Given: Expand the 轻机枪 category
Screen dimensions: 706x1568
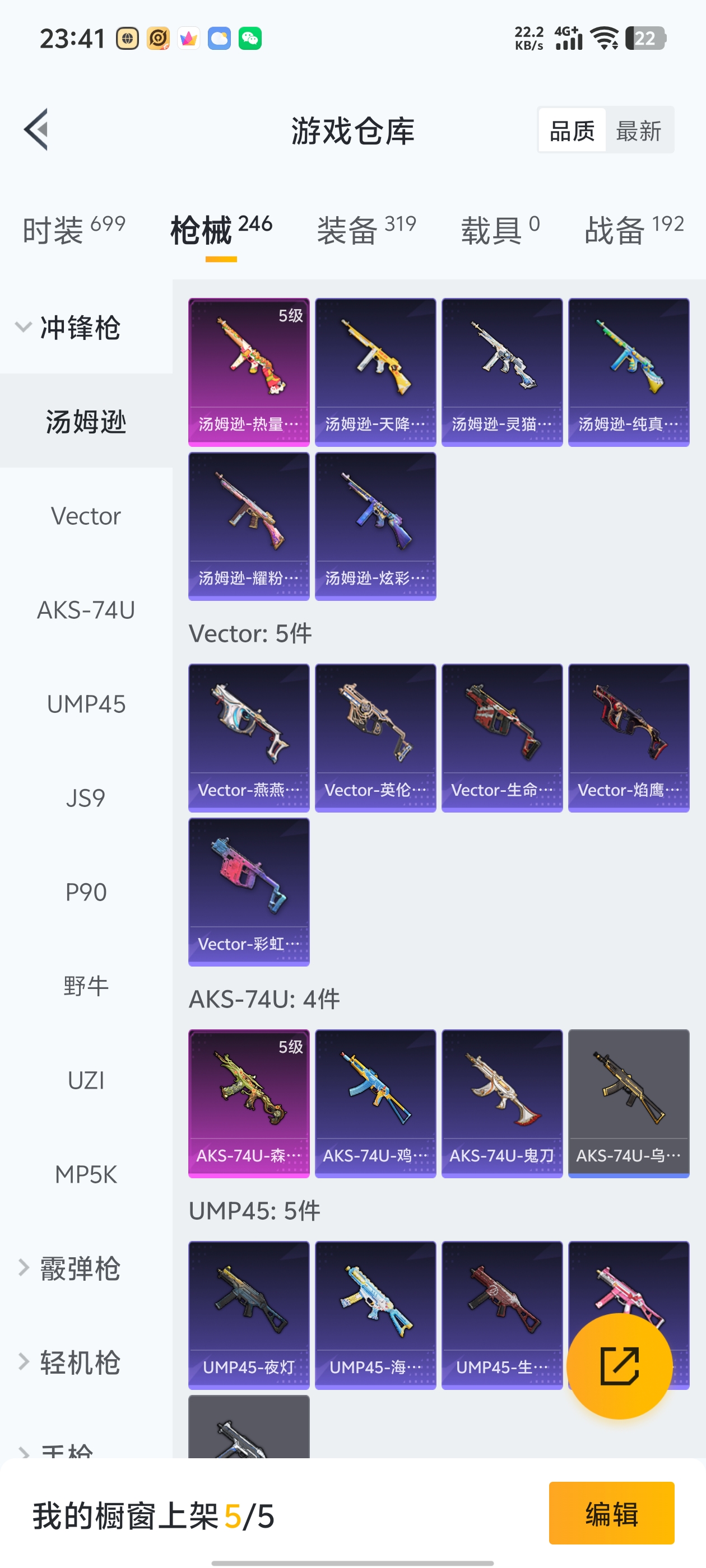Looking at the screenshot, I should click(67, 1362).
